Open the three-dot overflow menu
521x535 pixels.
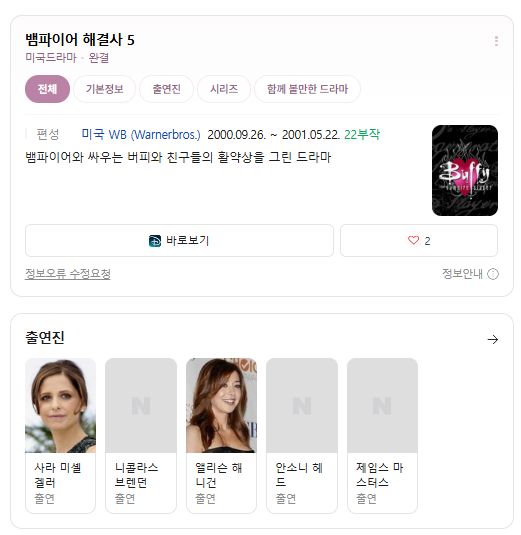click(496, 41)
